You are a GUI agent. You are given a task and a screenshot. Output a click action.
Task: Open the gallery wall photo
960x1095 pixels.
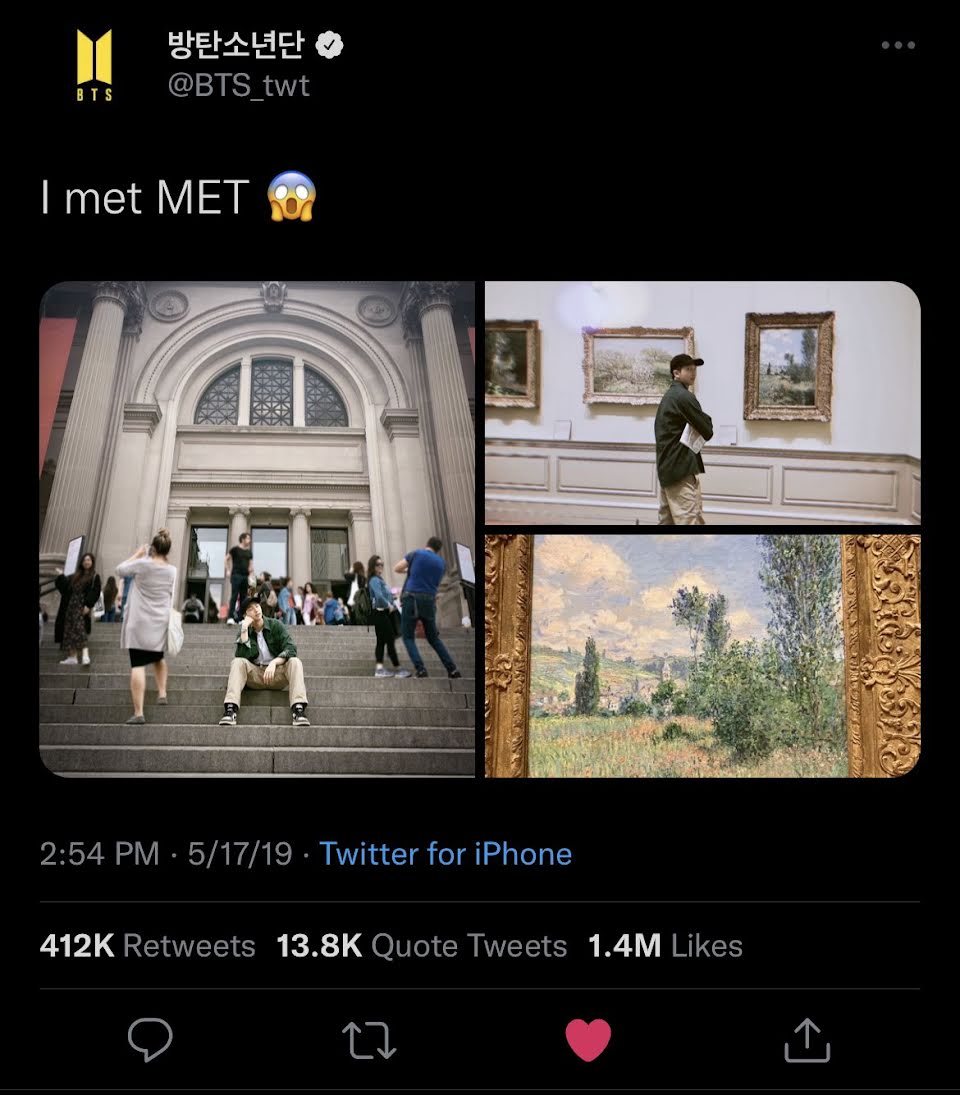click(702, 402)
